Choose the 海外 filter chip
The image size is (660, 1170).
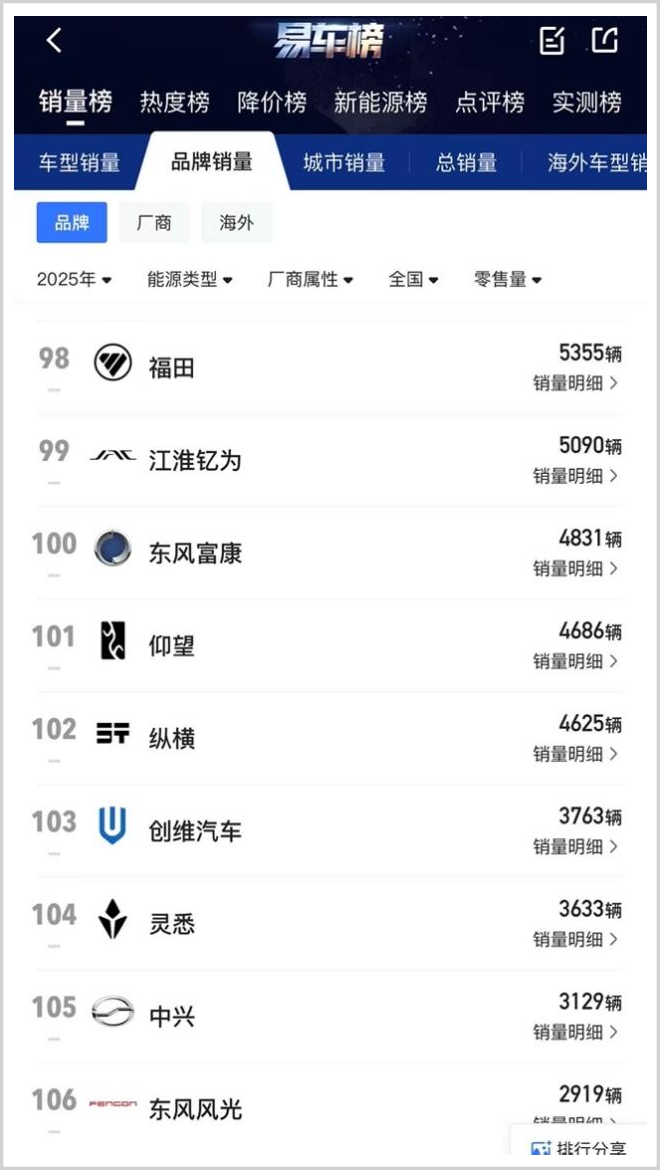[x=236, y=223]
